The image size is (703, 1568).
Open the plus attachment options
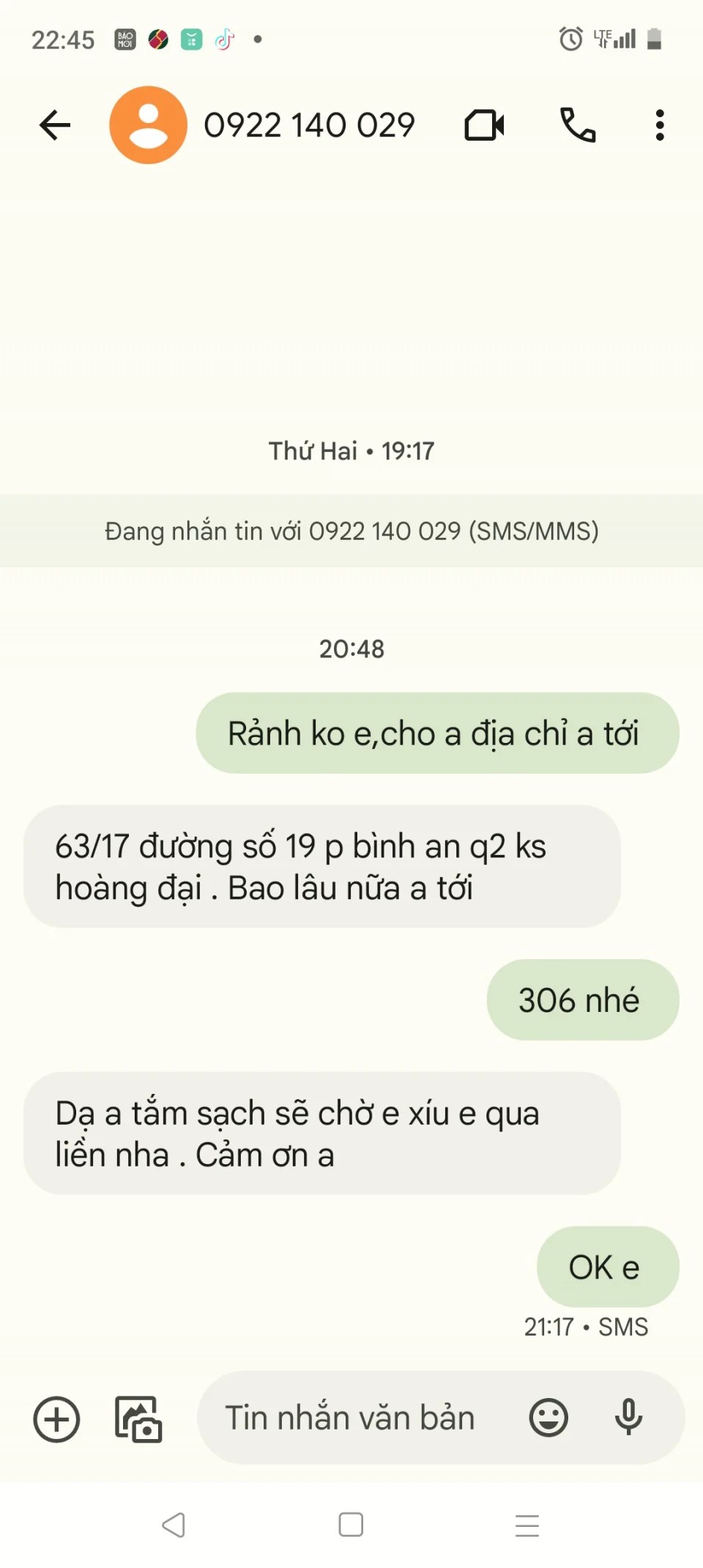coord(56,1419)
